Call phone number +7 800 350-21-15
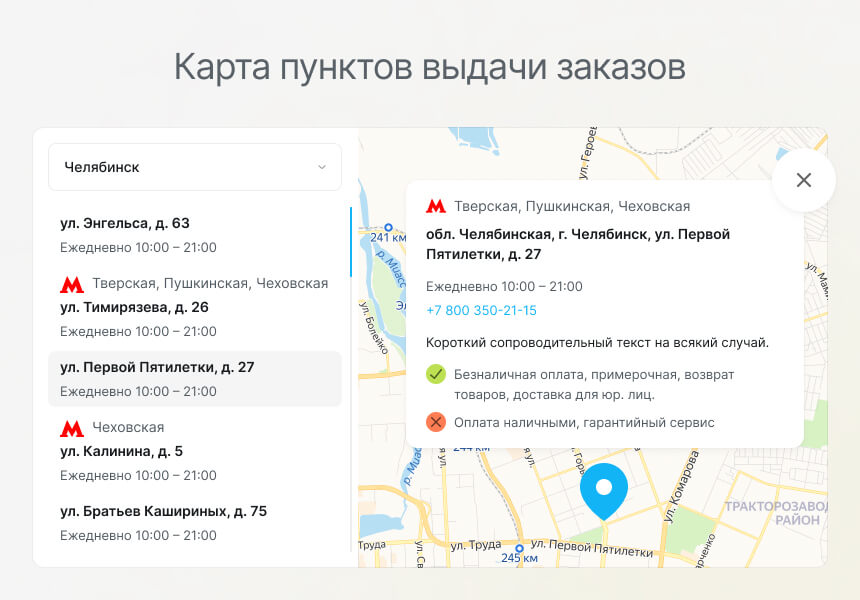The height and width of the screenshot is (600, 860). tap(481, 311)
